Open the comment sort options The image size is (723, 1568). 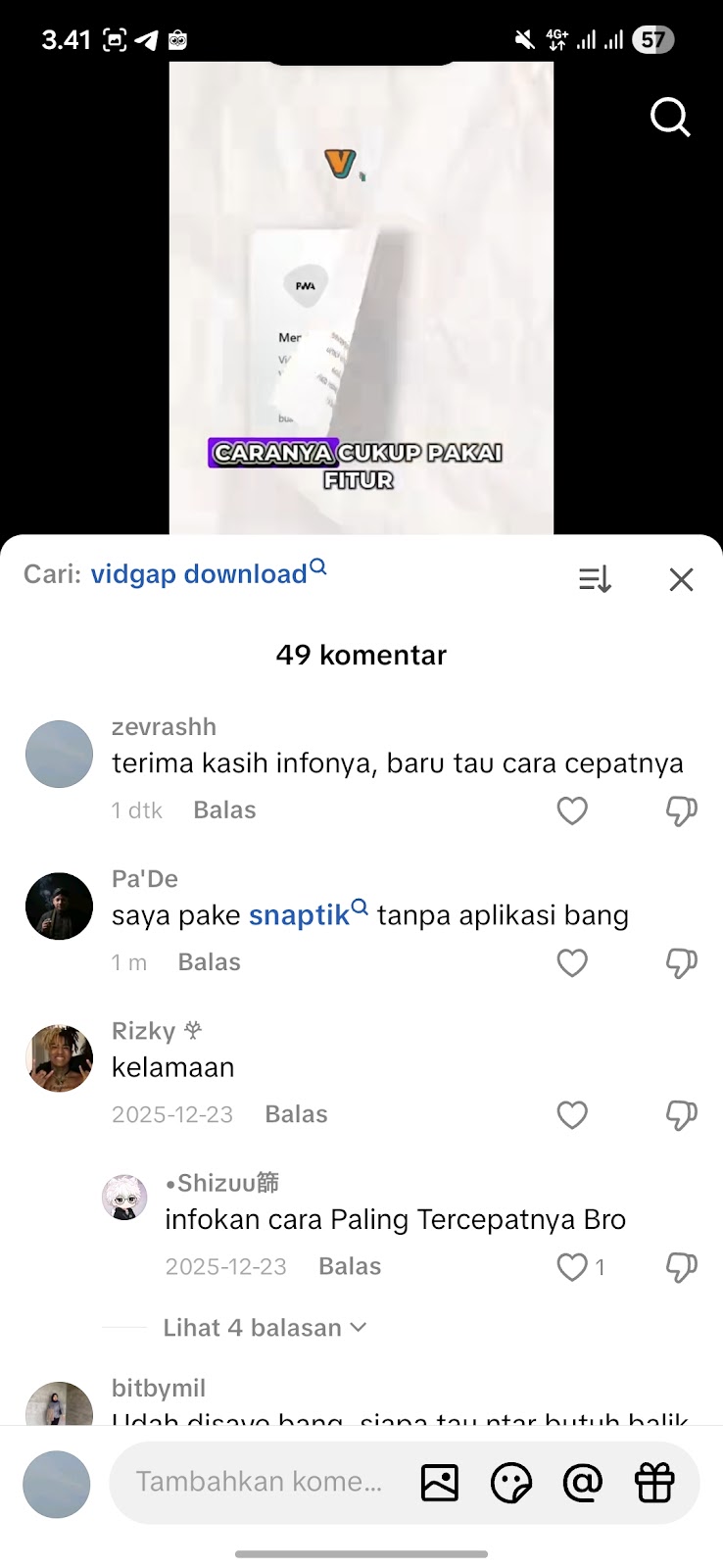pyautogui.click(x=595, y=579)
